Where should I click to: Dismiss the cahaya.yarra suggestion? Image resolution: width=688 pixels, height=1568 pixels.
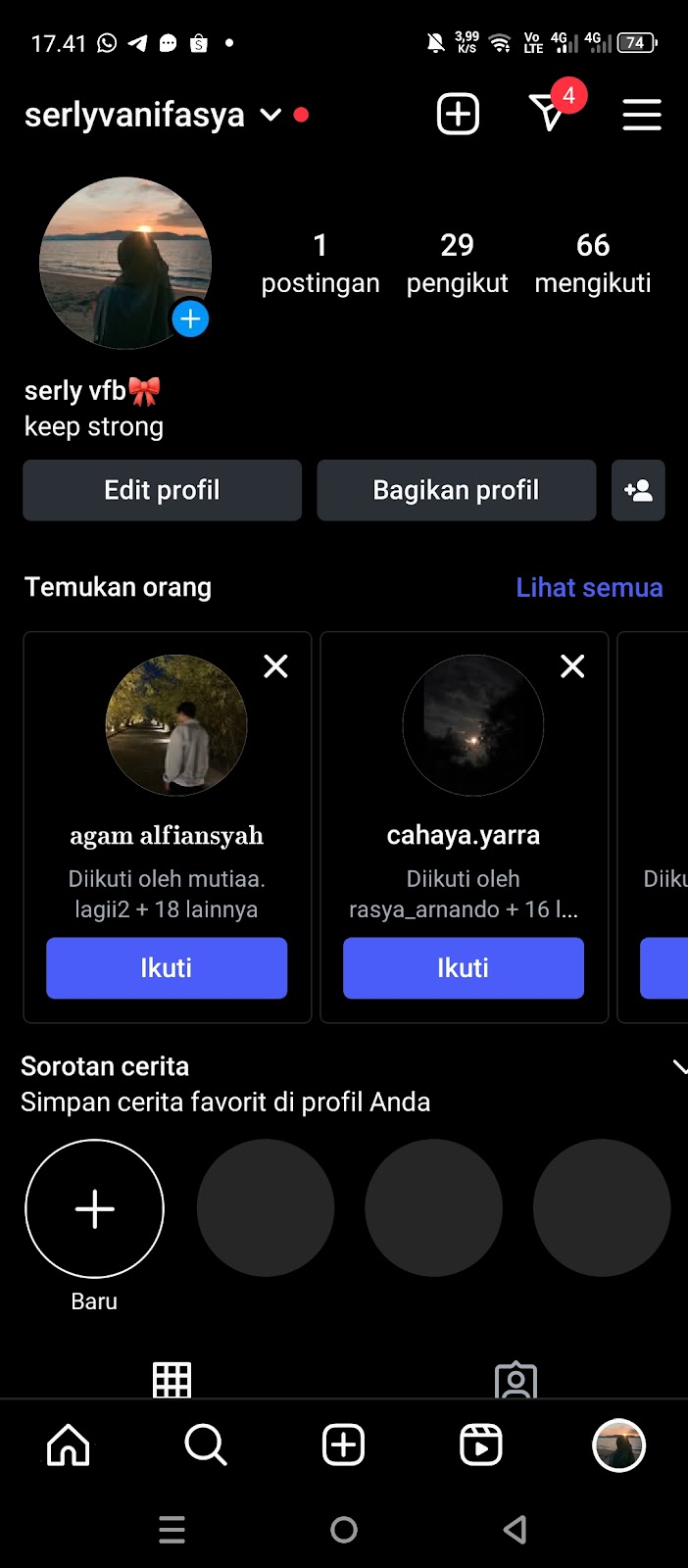tap(572, 666)
